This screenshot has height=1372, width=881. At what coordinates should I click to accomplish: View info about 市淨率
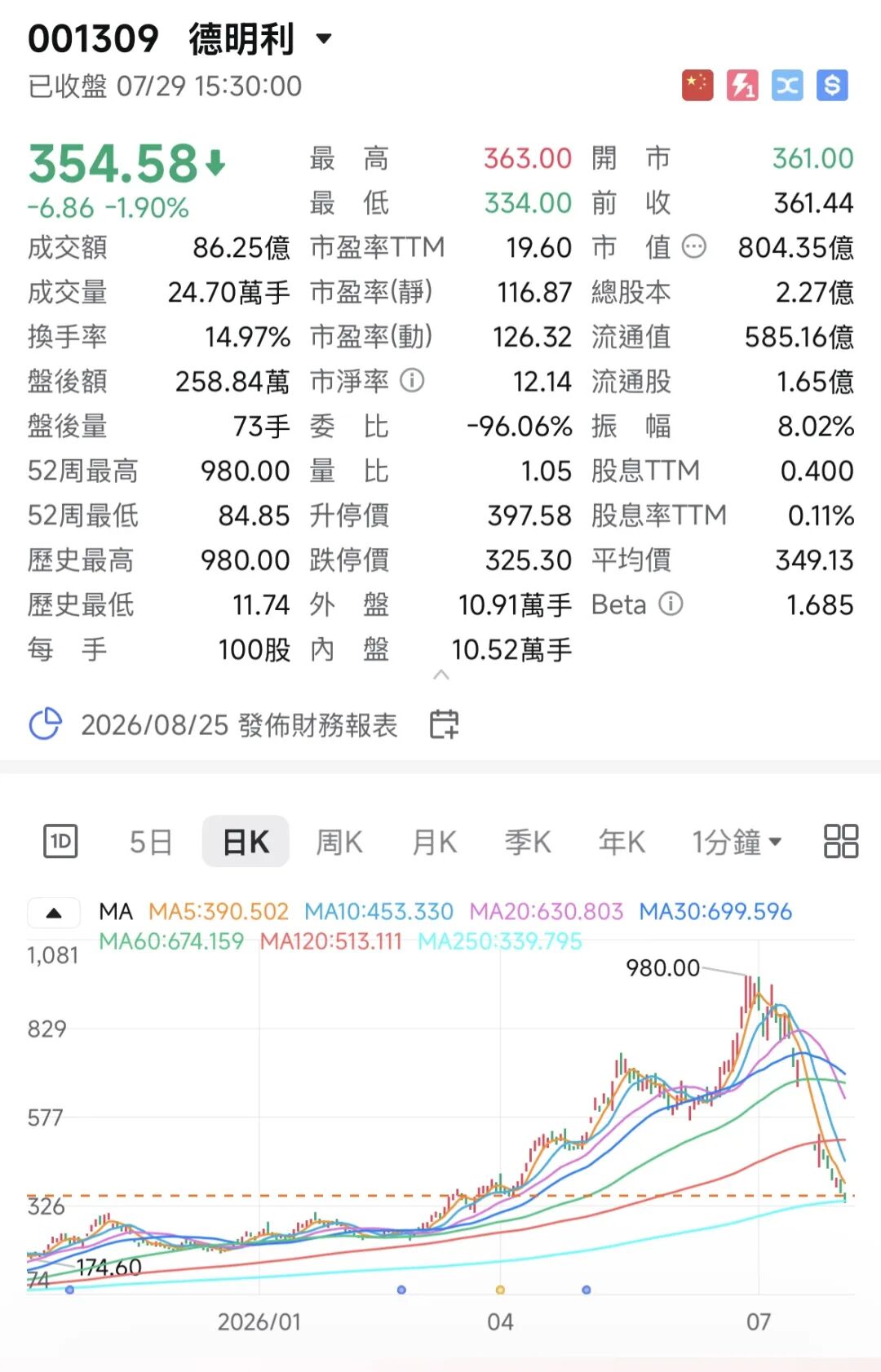(412, 380)
